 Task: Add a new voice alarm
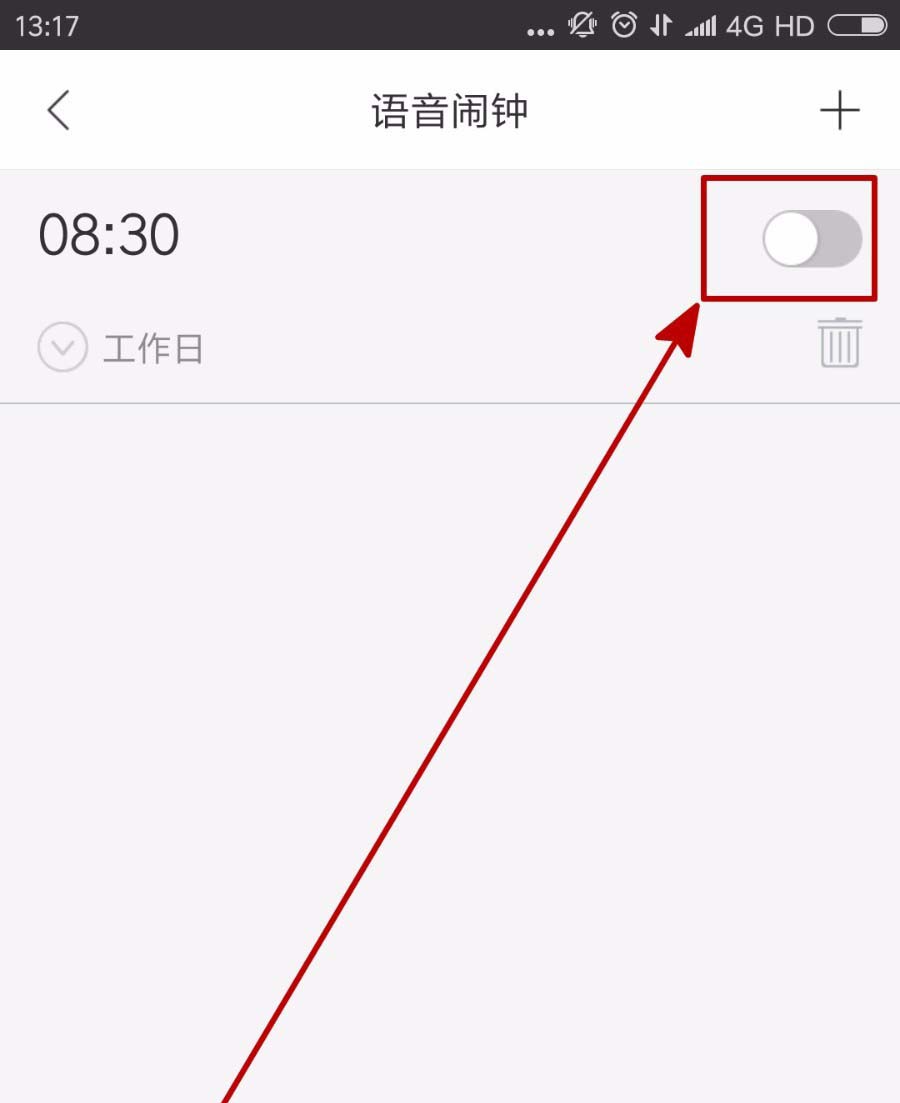click(839, 110)
